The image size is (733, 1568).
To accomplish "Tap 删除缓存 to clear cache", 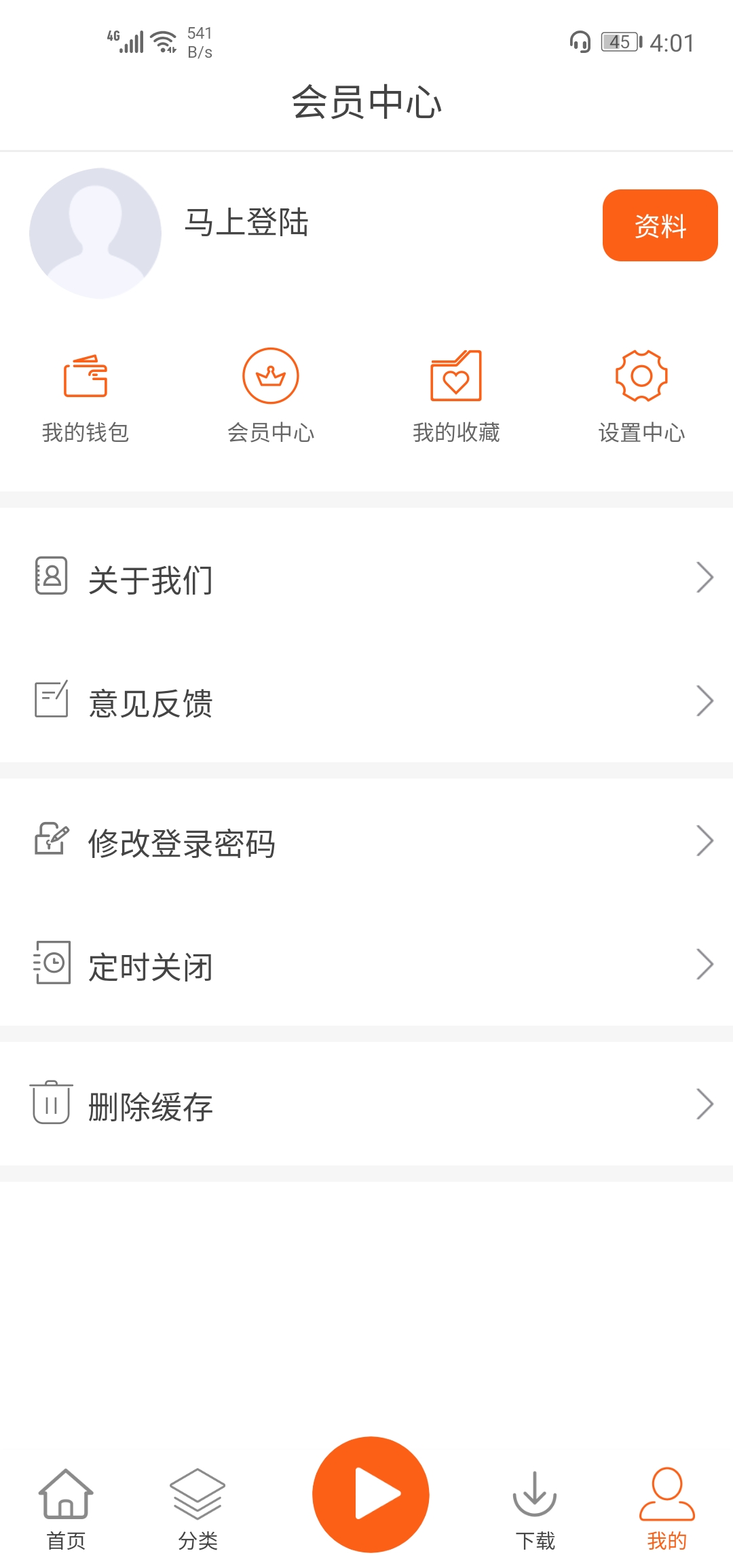I will click(366, 1105).
